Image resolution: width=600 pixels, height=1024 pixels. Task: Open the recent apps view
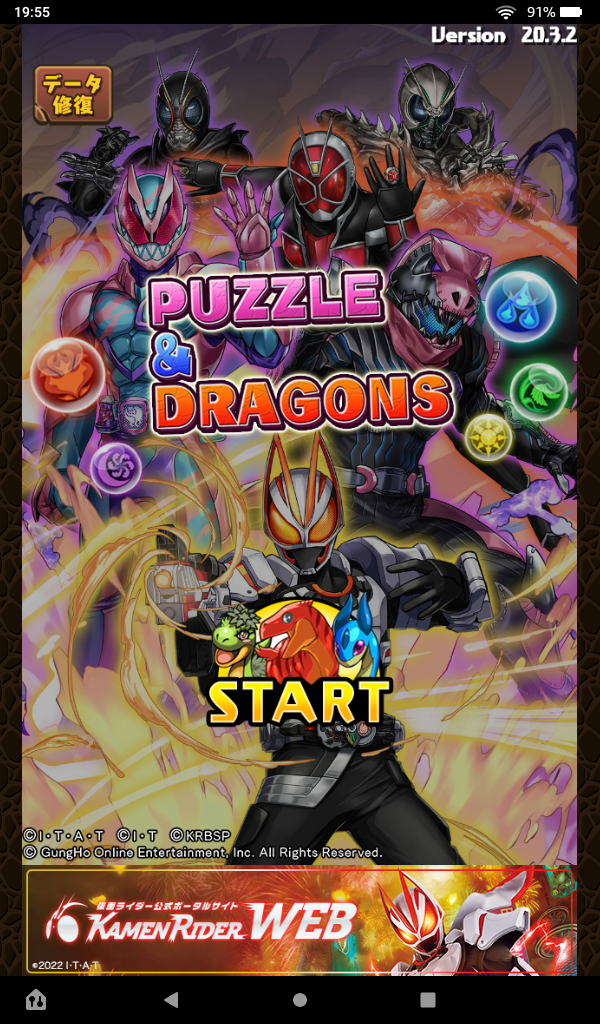point(428,999)
